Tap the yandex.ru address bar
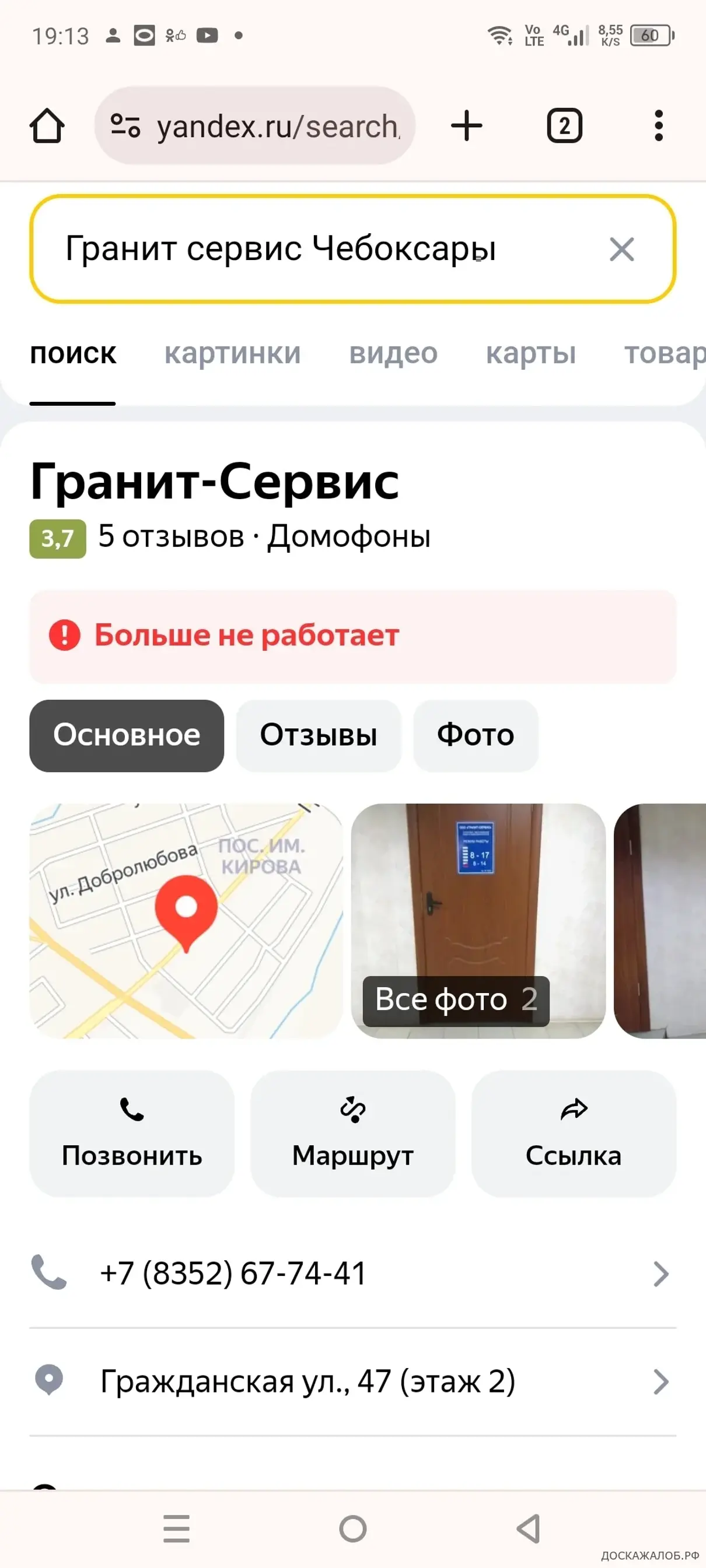Screen dimensions: 706x1568 [254, 125]
